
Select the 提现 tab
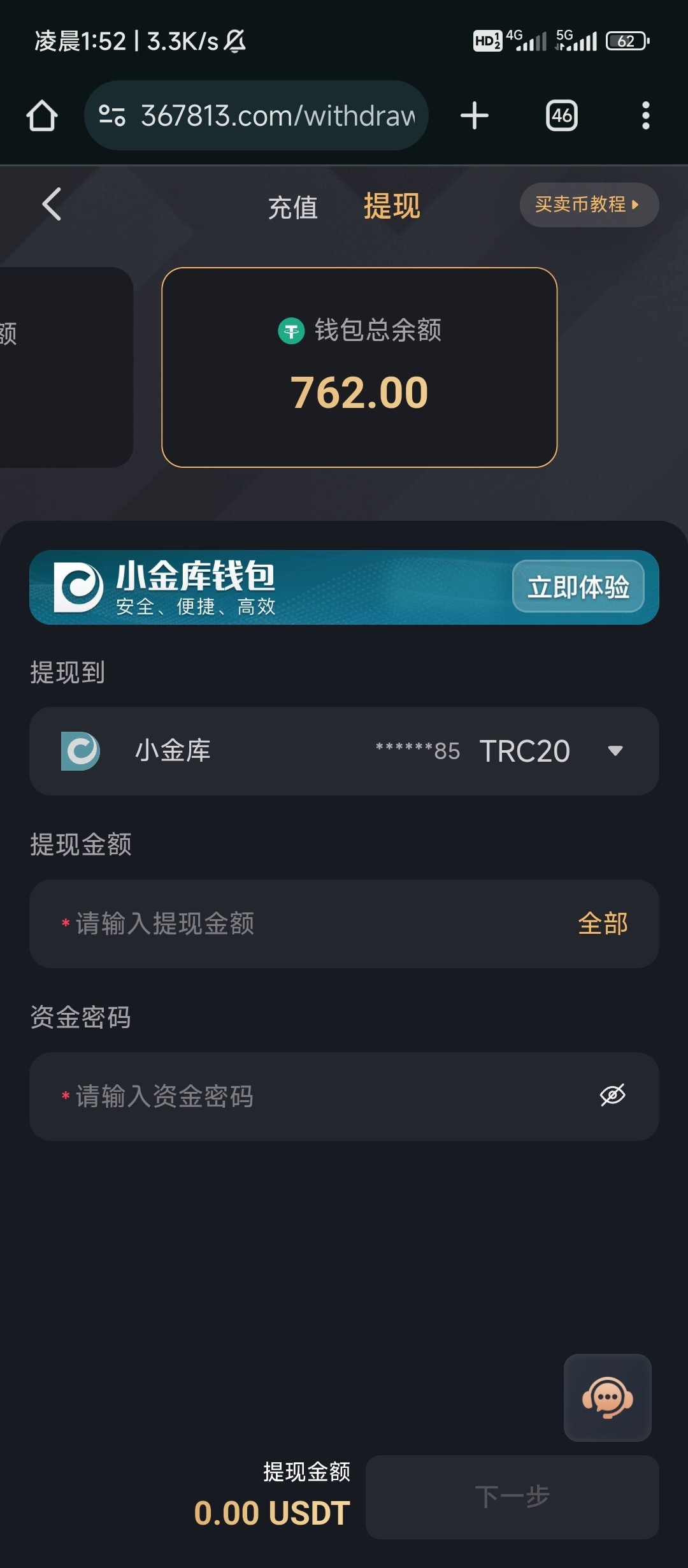392,206
